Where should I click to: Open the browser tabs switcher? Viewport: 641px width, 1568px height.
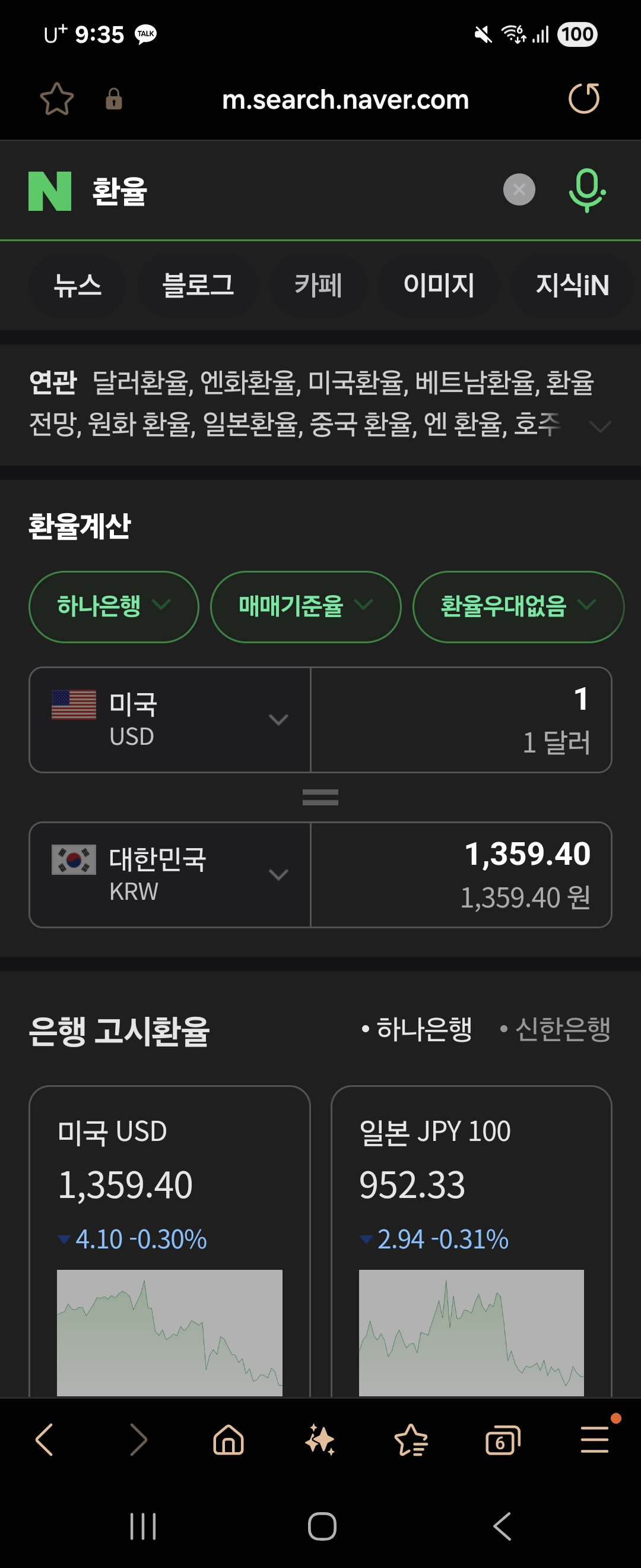[502, 1441]
